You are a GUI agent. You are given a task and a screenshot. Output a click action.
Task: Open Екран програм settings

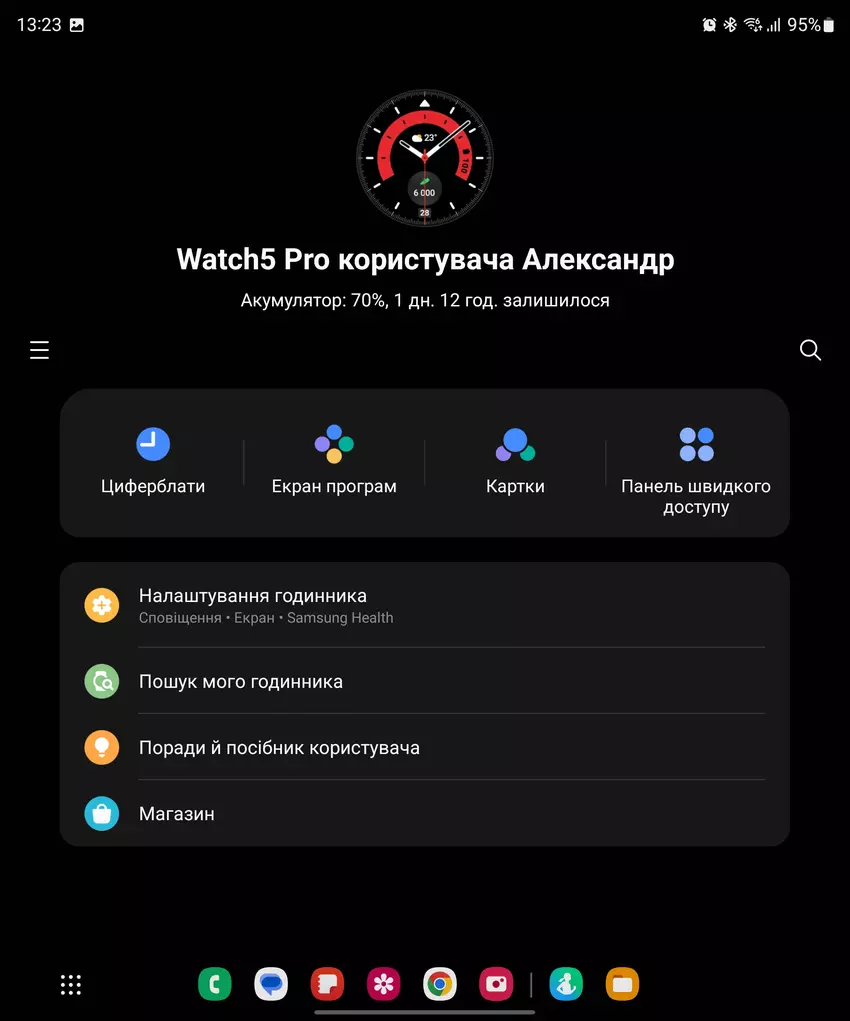tap(334, 462)
